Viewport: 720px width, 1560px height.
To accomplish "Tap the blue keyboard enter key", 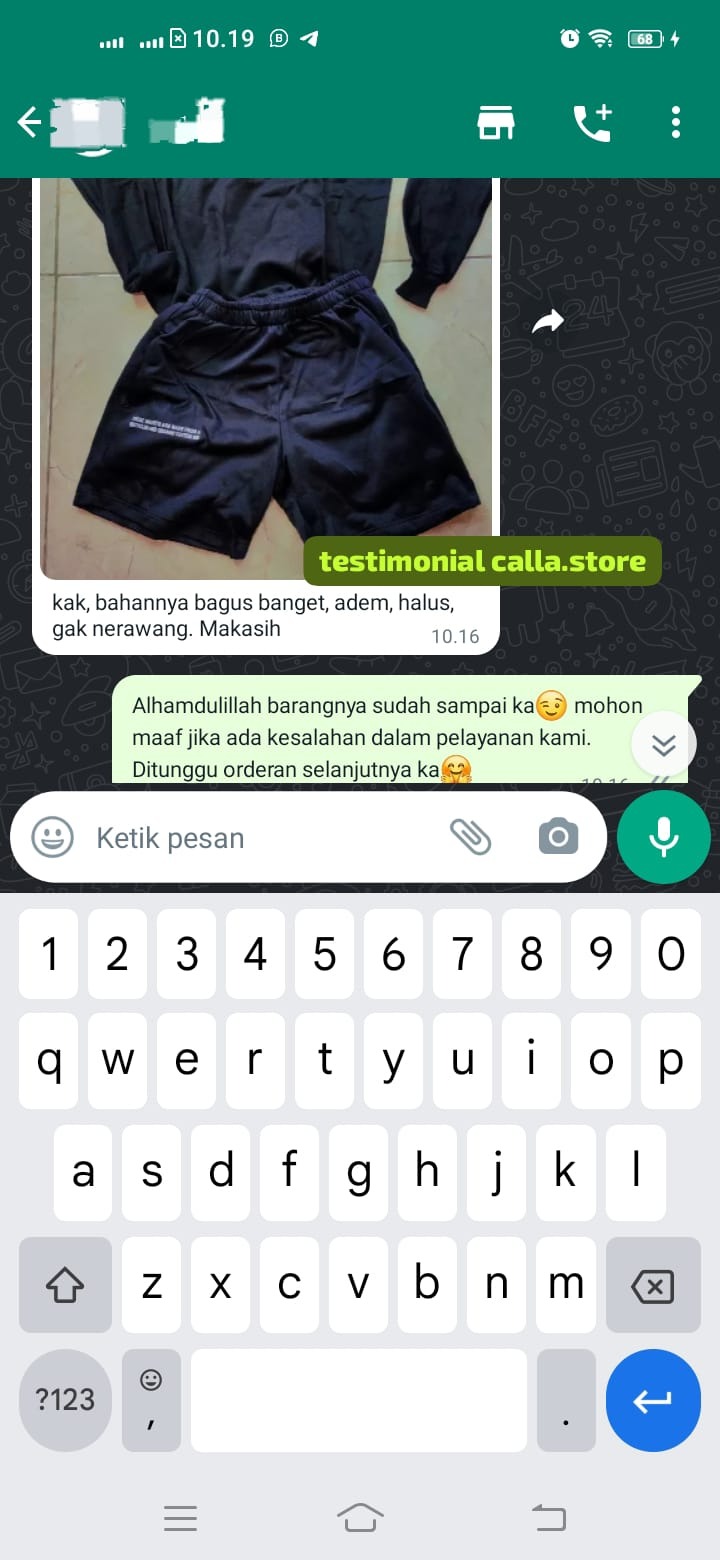I will pyautogui.click(x=653, y=1400).
